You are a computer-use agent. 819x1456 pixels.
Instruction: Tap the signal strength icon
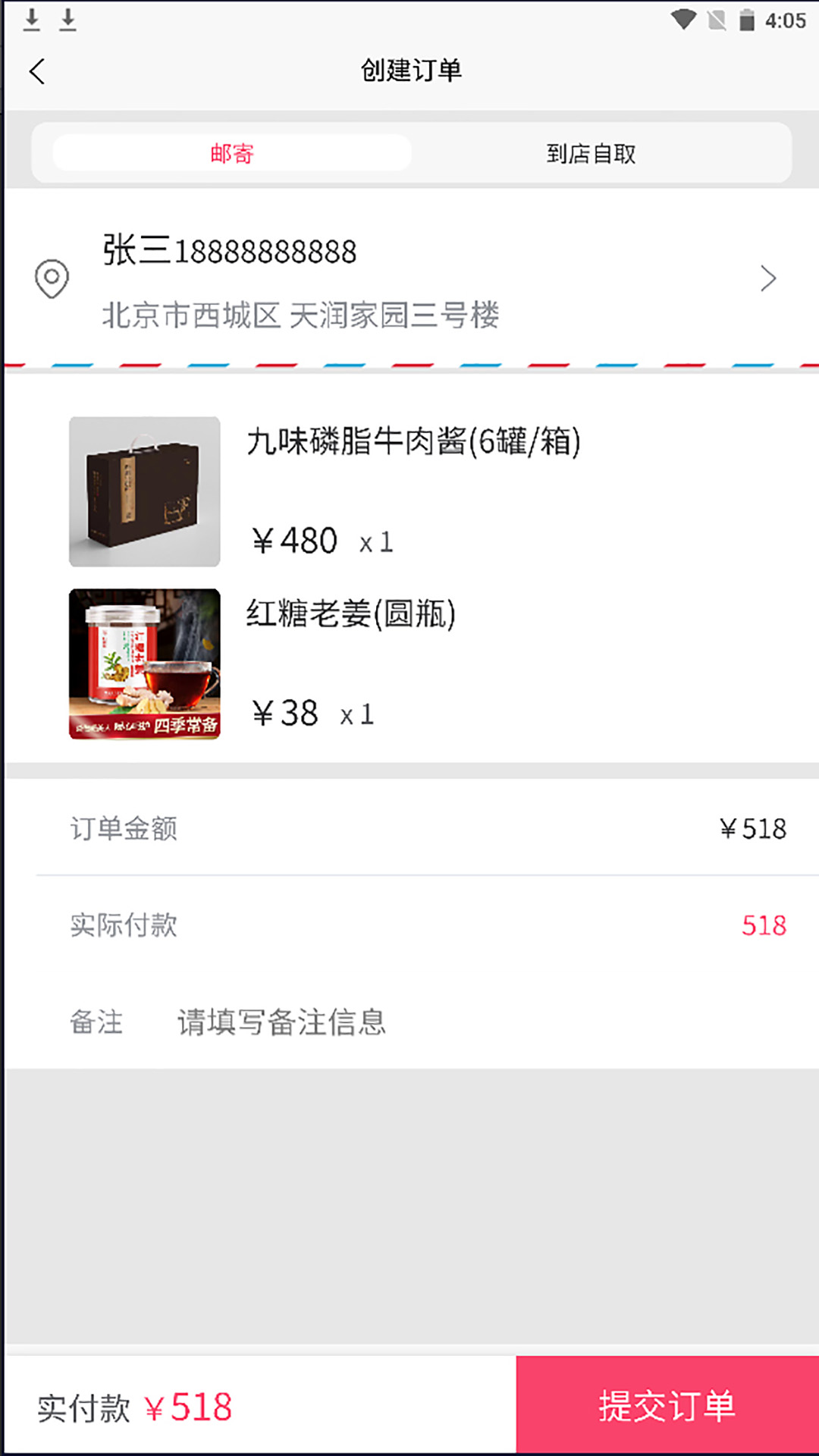pos(717,20)
